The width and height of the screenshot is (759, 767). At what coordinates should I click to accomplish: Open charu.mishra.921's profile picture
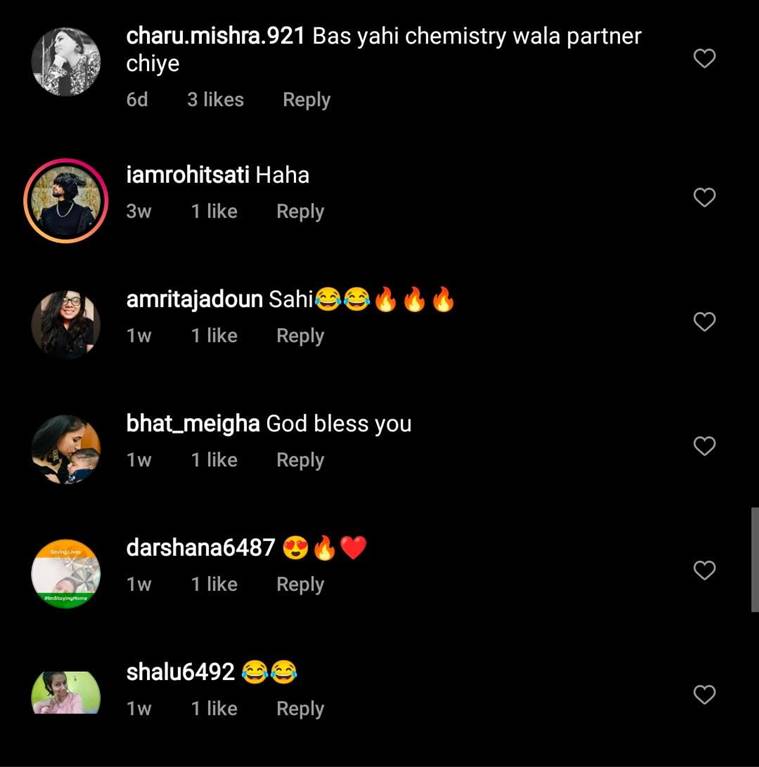(65, 62)
